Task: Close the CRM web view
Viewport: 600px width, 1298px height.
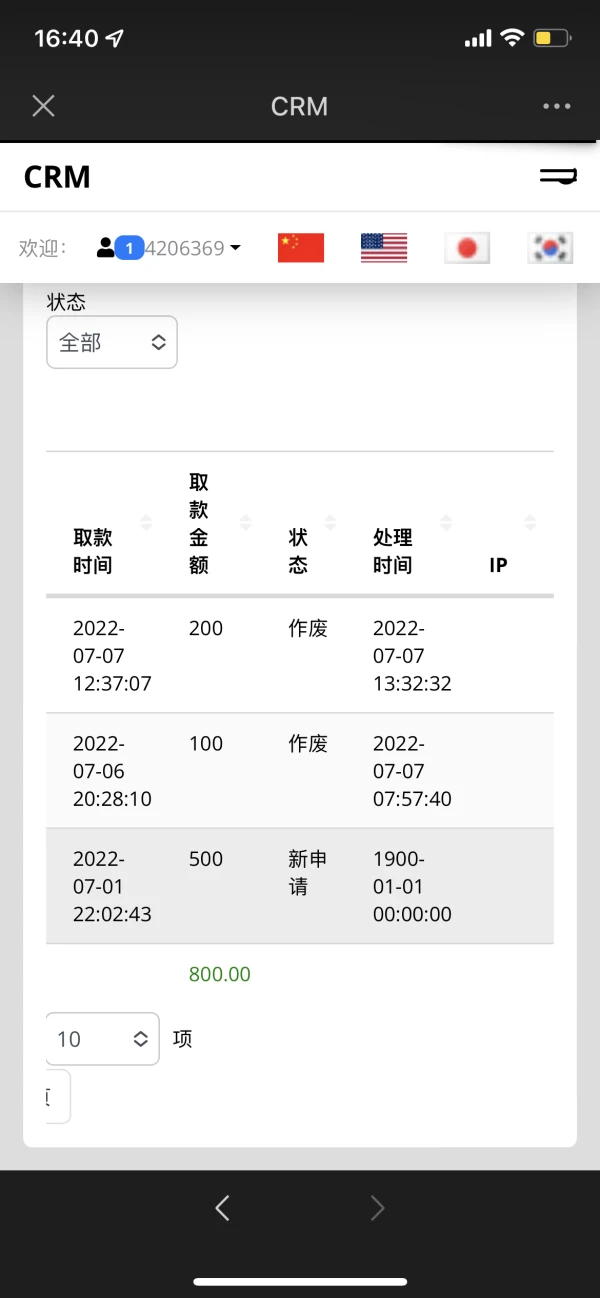Action: click(43, 106)
